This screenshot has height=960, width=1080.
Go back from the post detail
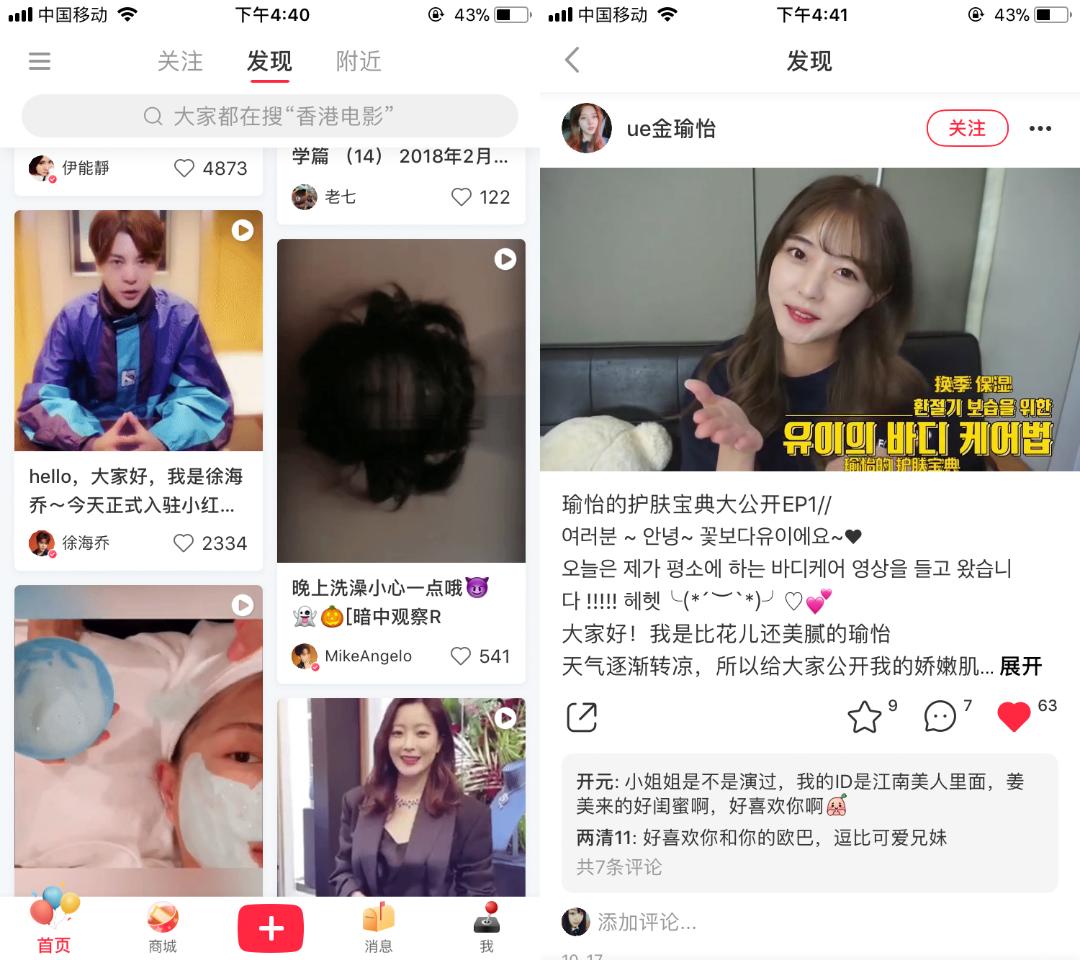[572, 61]
